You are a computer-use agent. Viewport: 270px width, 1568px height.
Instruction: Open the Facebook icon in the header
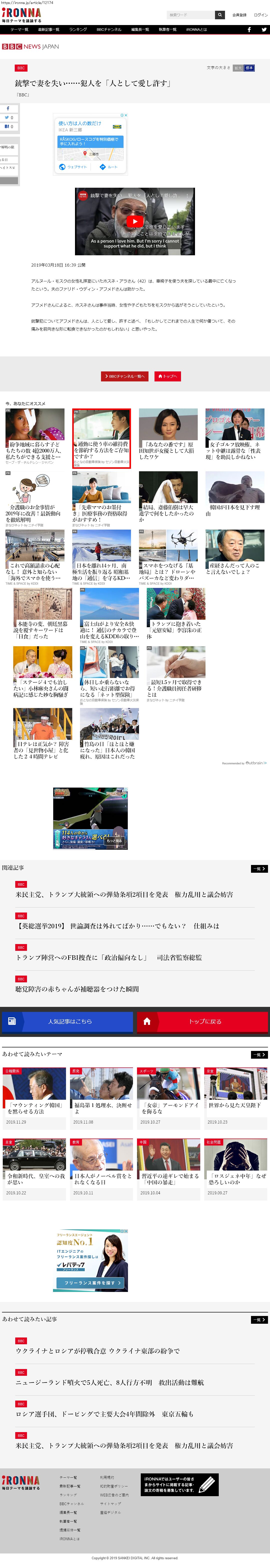pyautogui.click(x=249, y=29)
